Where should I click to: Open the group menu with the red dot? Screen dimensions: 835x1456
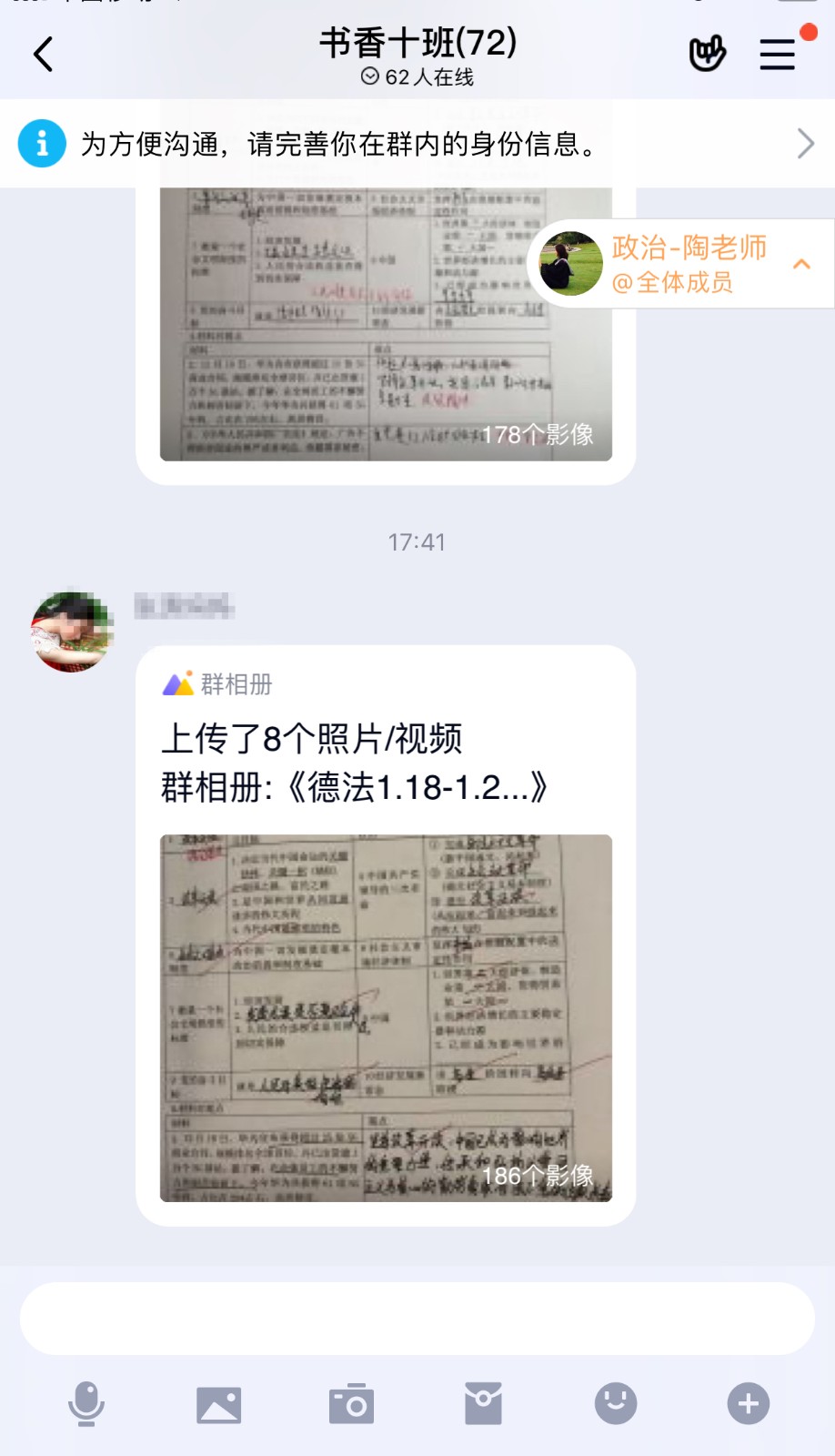pos(778,55)
